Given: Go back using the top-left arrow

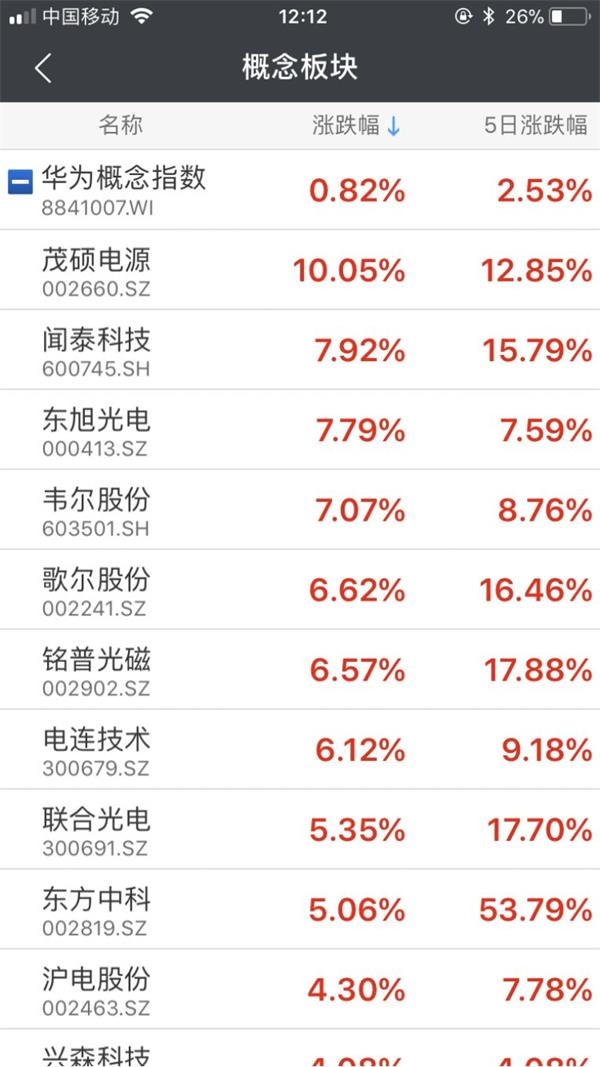Looking at the screenshot, I should pos(42,68).
